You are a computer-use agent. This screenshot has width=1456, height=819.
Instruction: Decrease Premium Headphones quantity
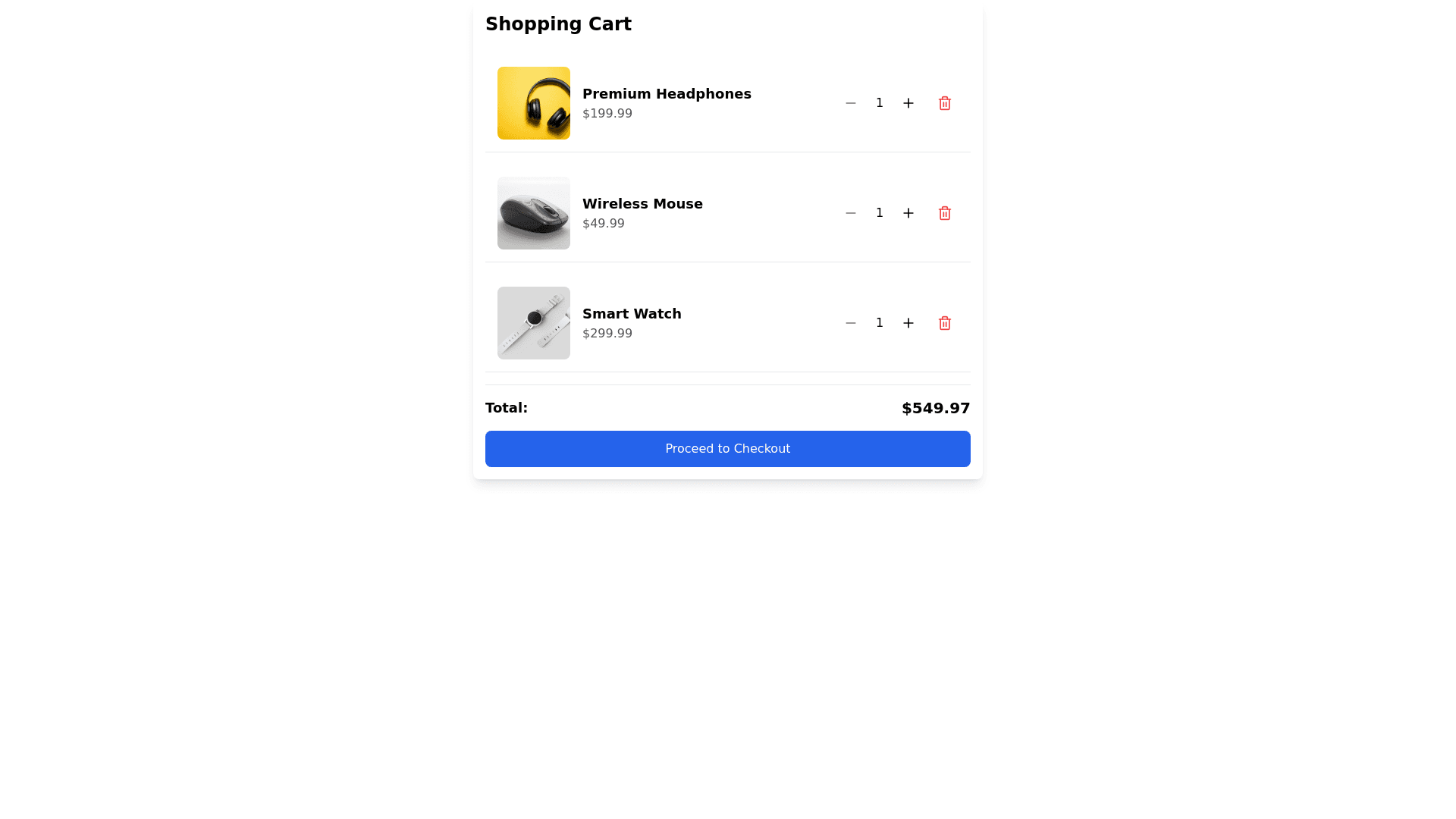850,103
